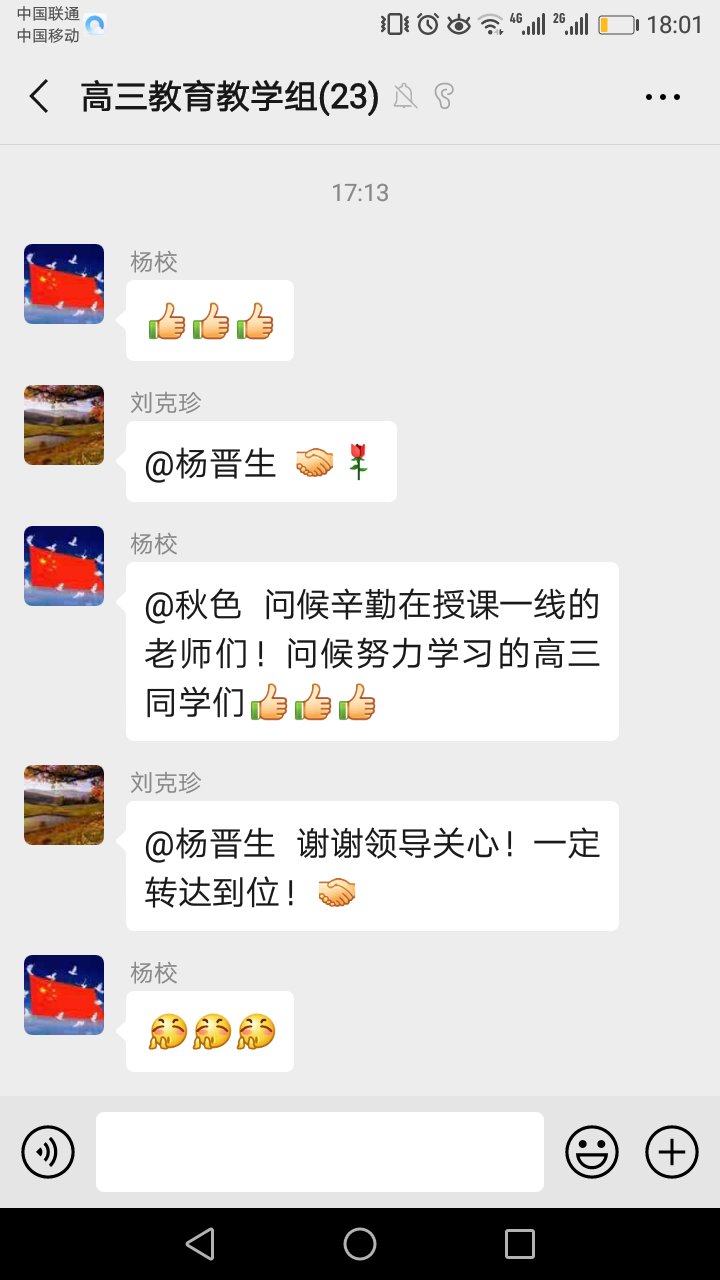
Task: Open the chat's three-dots menu
Action: (662, 97)
